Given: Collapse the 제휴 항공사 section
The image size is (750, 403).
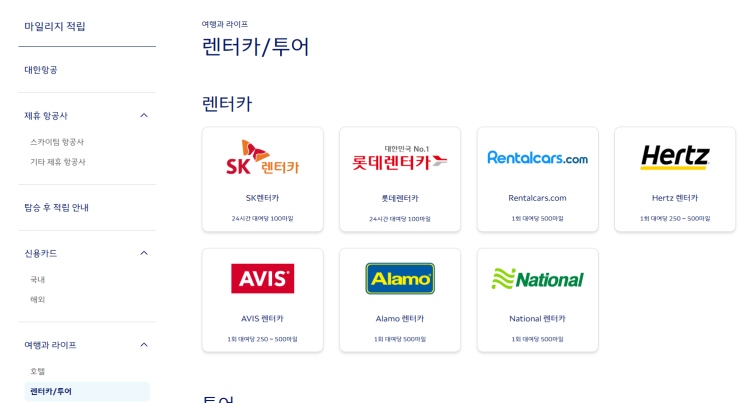Looking at the screenshot, I should click(x=143, y=116).
